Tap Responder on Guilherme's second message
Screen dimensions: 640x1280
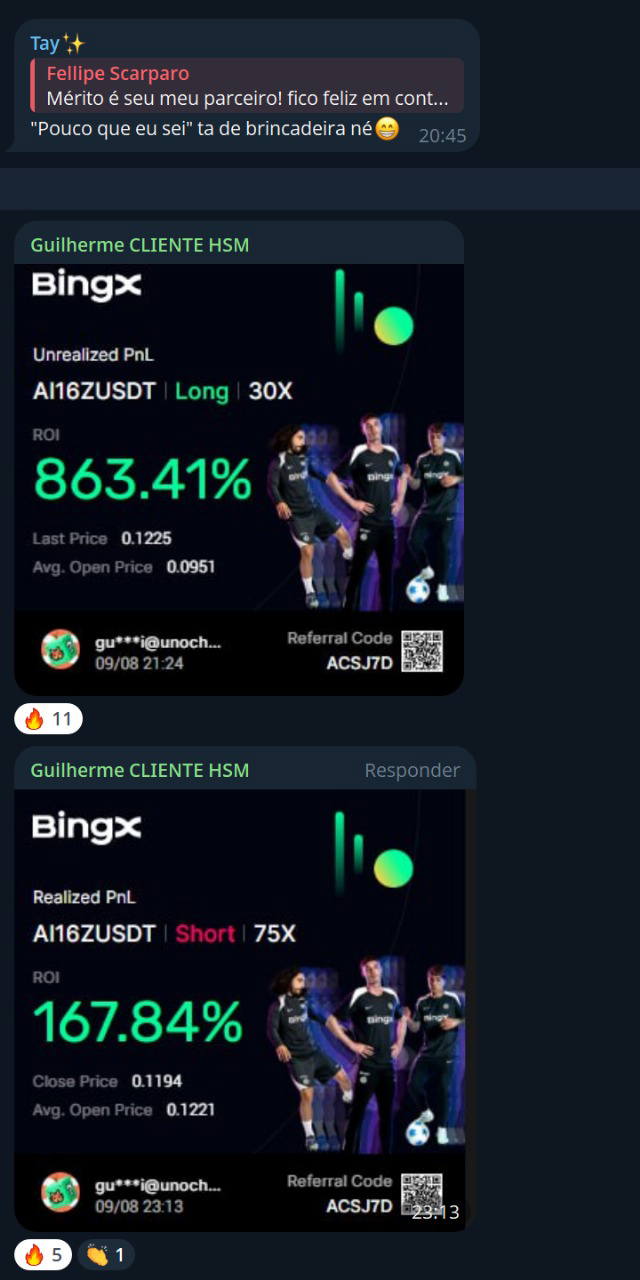click(412, 770)
